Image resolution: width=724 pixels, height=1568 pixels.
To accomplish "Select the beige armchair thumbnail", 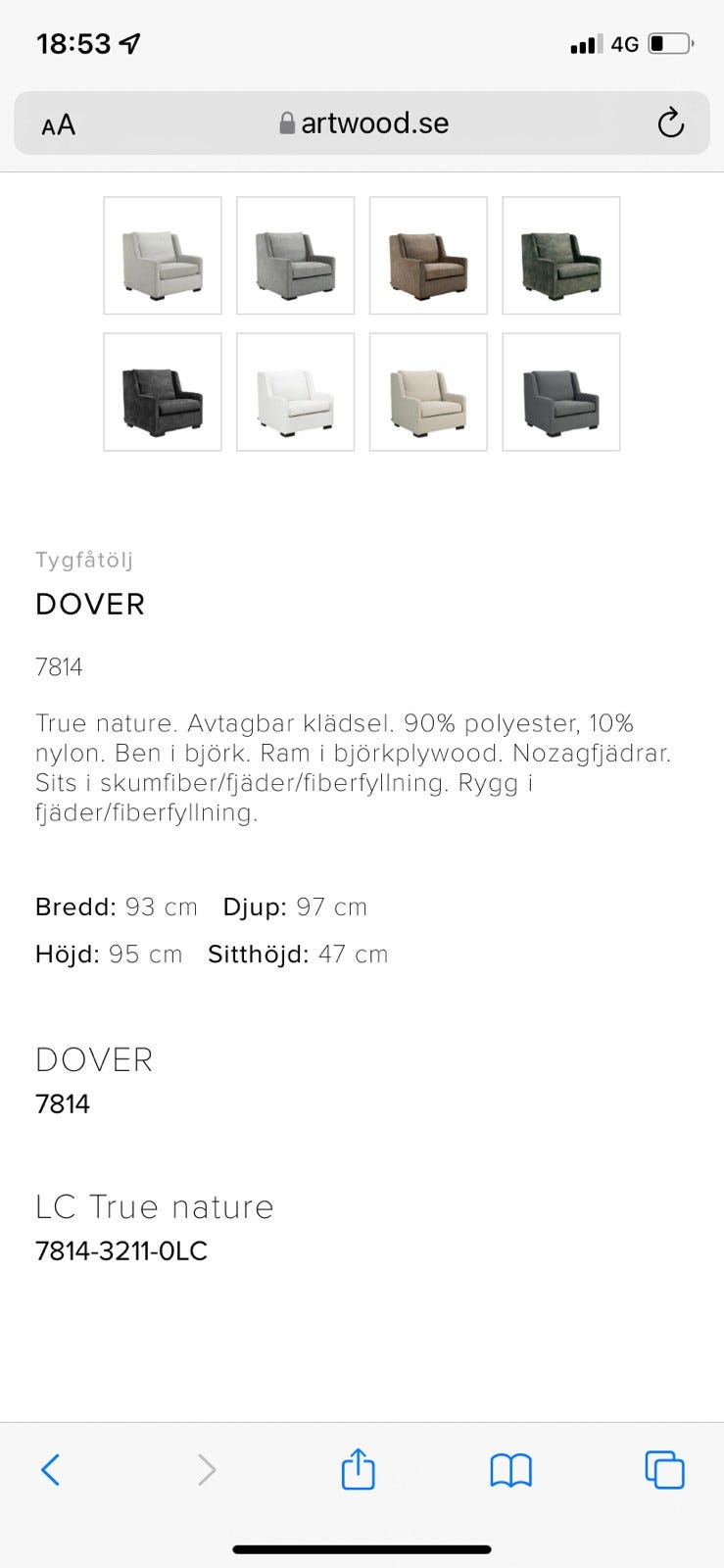I will pyautogui.click(x=428, y=392).
